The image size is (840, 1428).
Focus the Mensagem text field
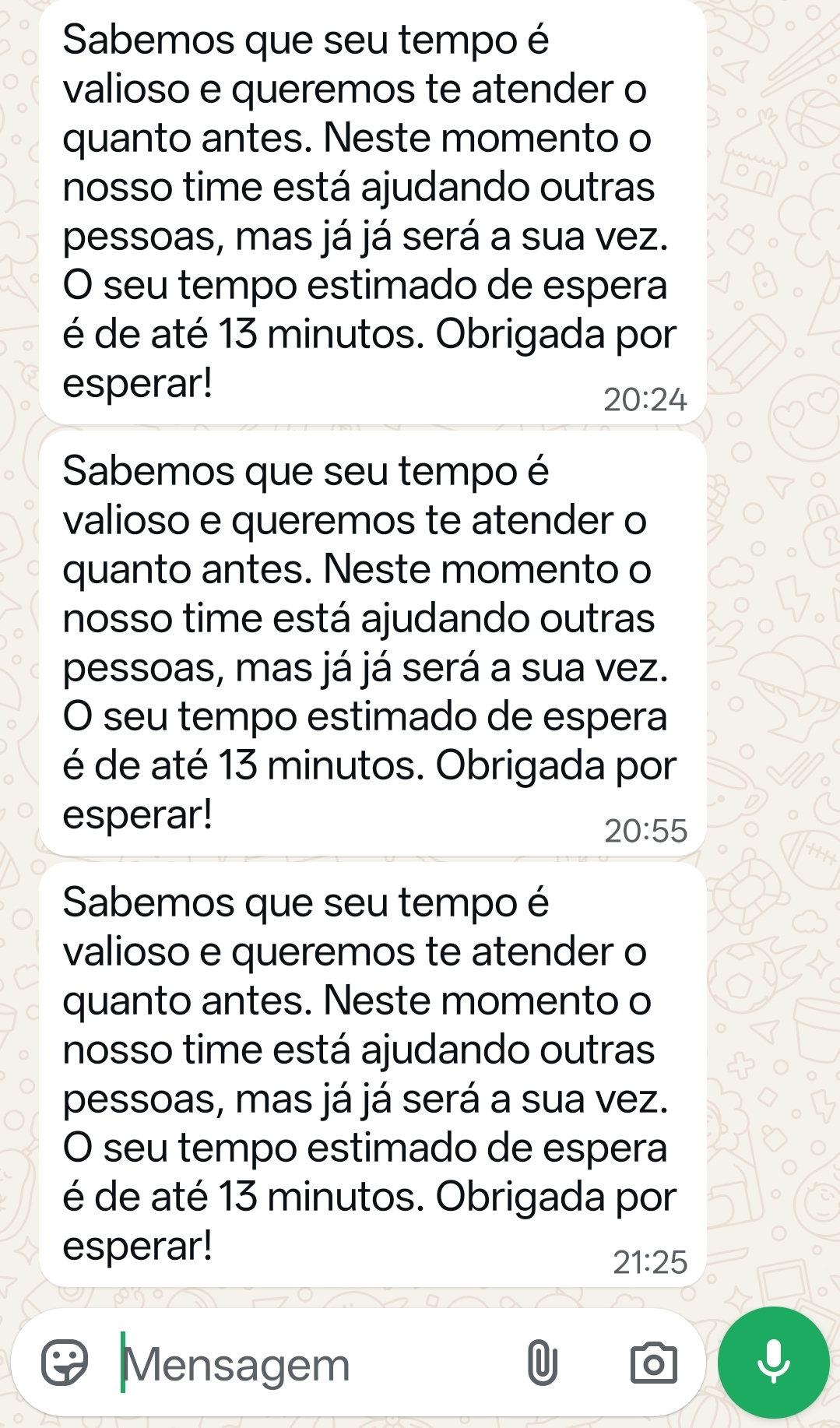[311, 1364]
